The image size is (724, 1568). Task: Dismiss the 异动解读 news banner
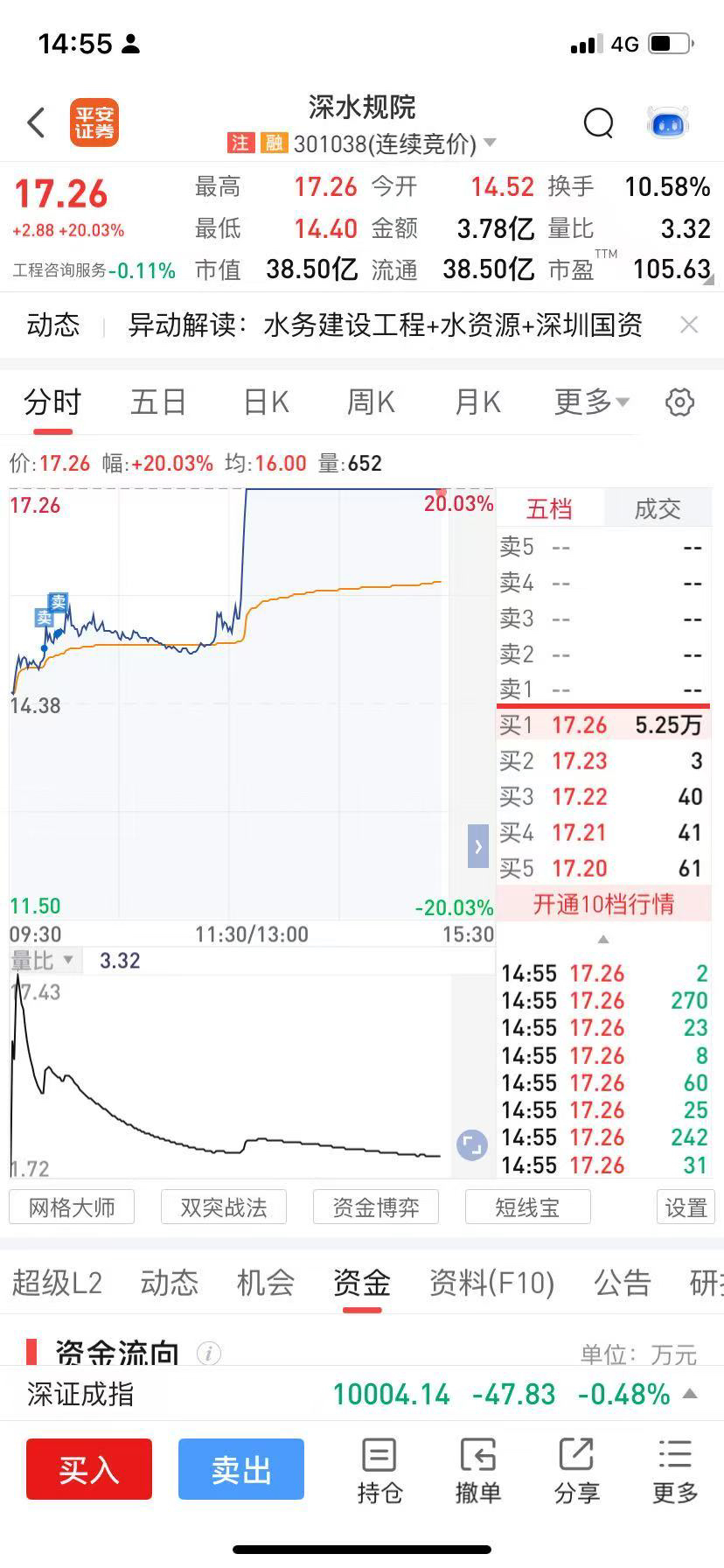click(x=689, y=325)
